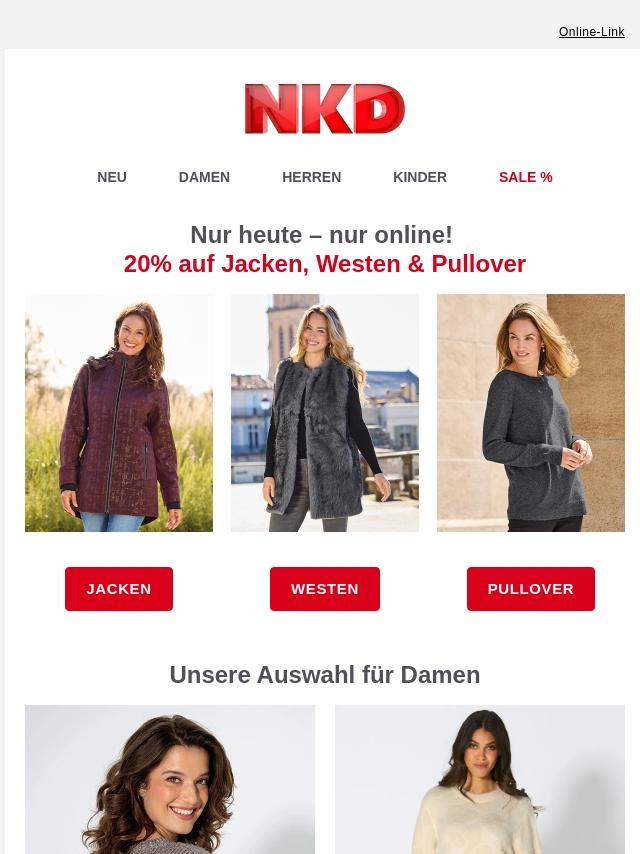Open the Online-Link at the top
This screenshot has height=854, width=640.
point(591,32)
